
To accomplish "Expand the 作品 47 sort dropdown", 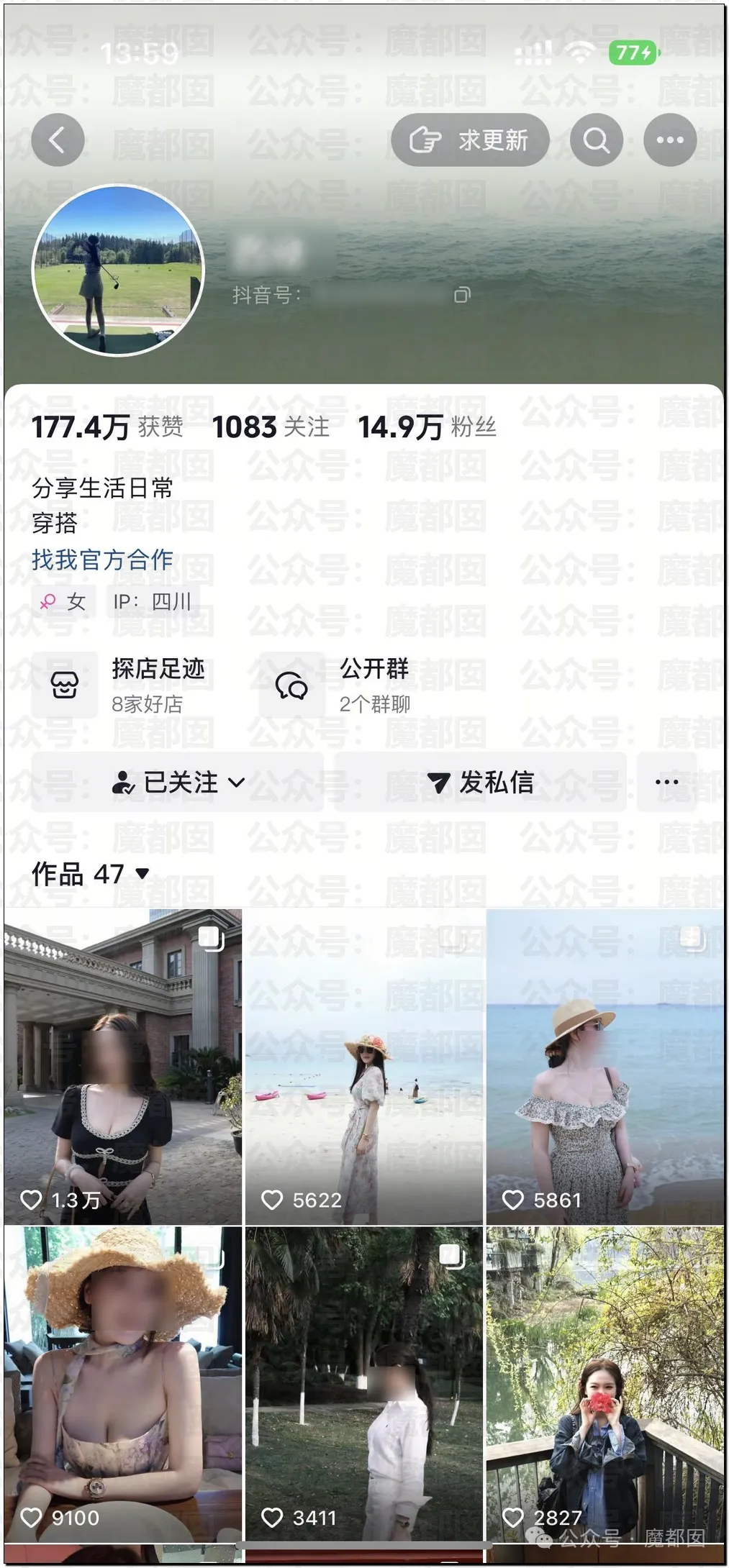I will click(91, 874).
